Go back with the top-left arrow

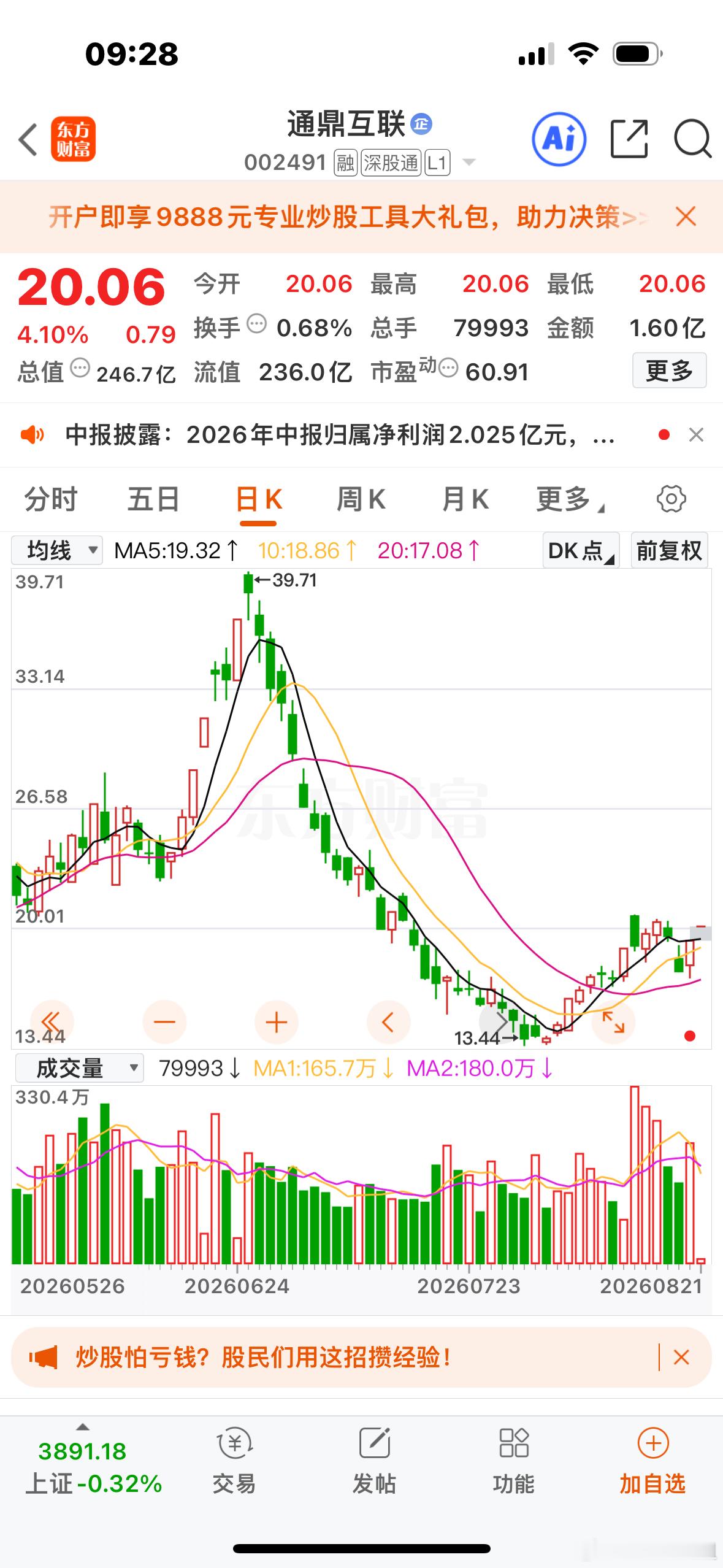(x=28, y=139)
